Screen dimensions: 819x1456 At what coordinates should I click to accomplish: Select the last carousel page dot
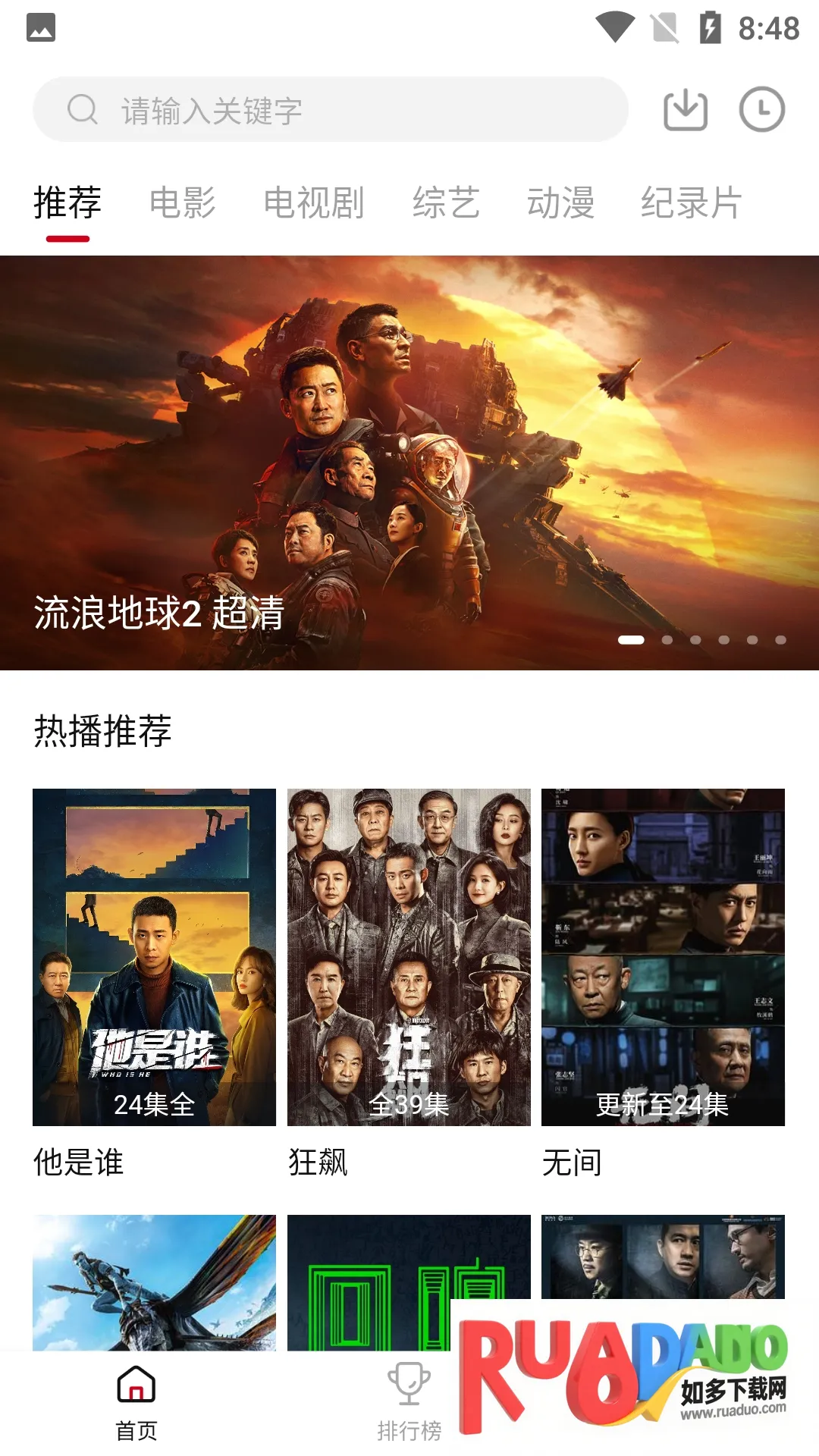click(781, 641)
